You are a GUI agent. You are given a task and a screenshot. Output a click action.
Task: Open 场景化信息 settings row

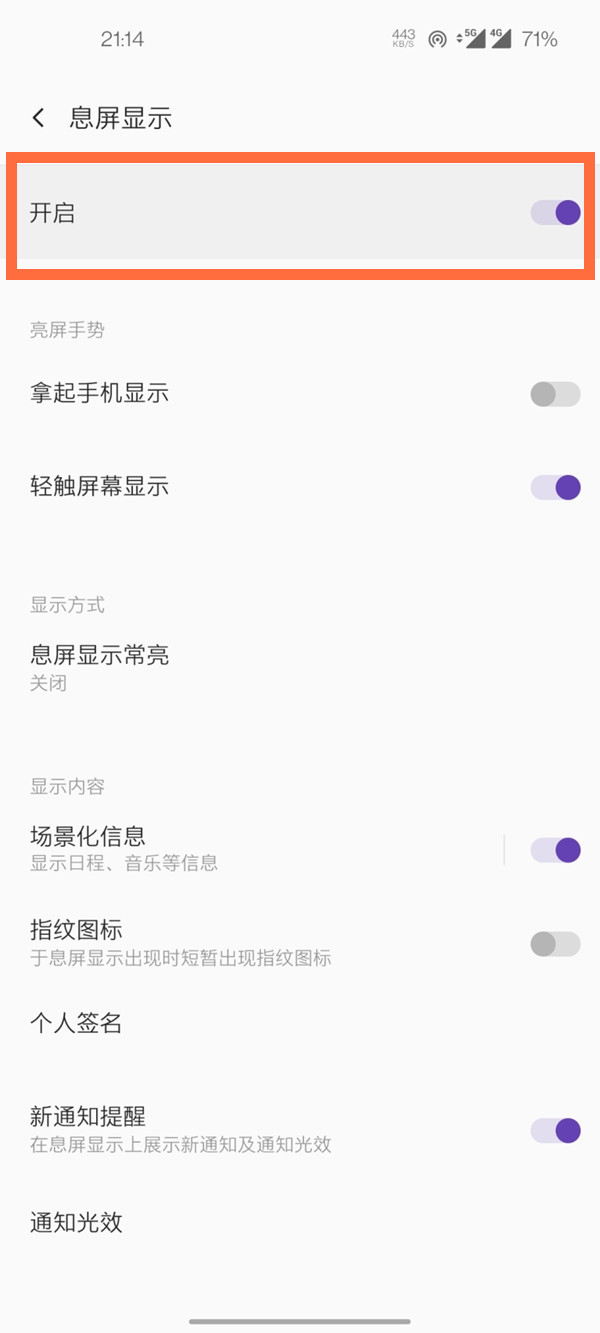coord(200,848)
